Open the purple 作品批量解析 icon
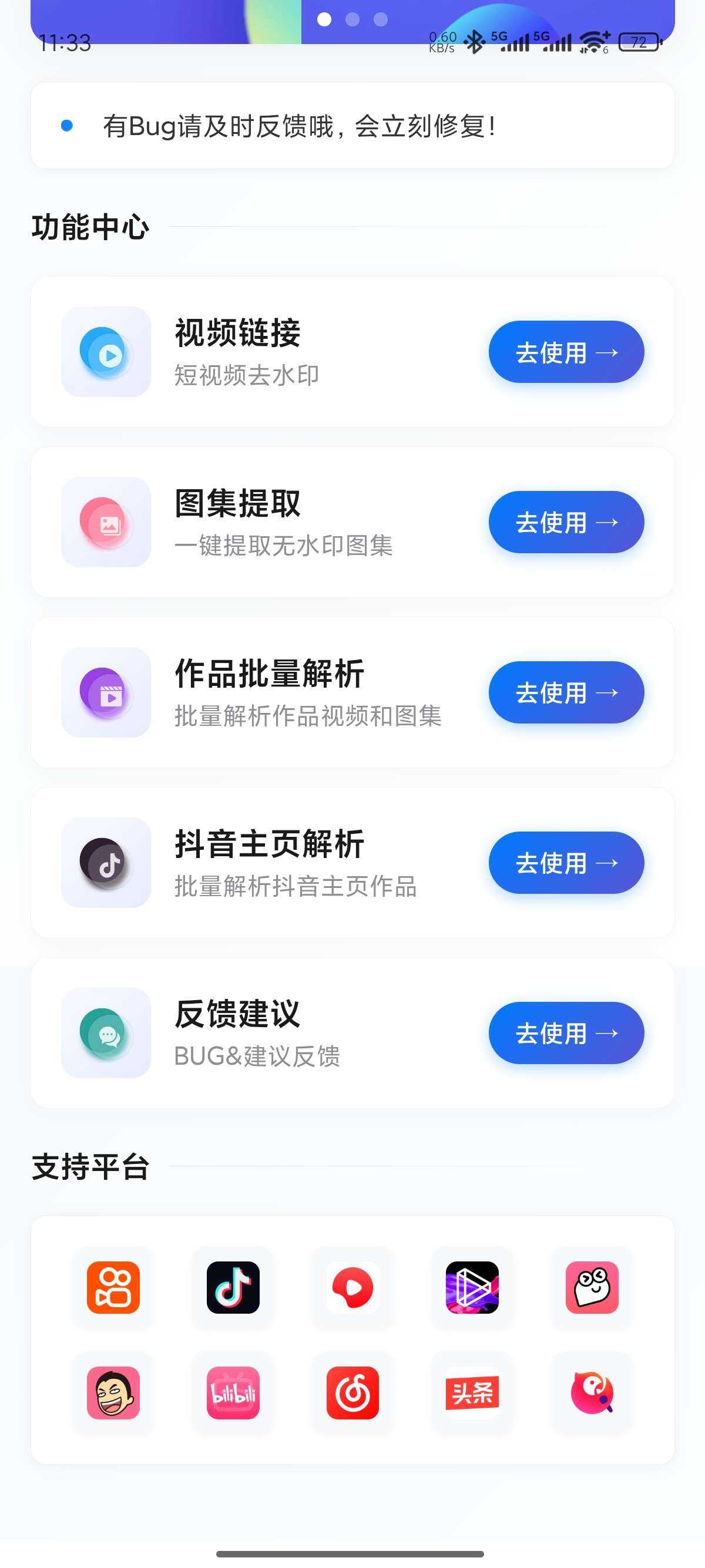The image size is (705, 1568). pos(106,693)
